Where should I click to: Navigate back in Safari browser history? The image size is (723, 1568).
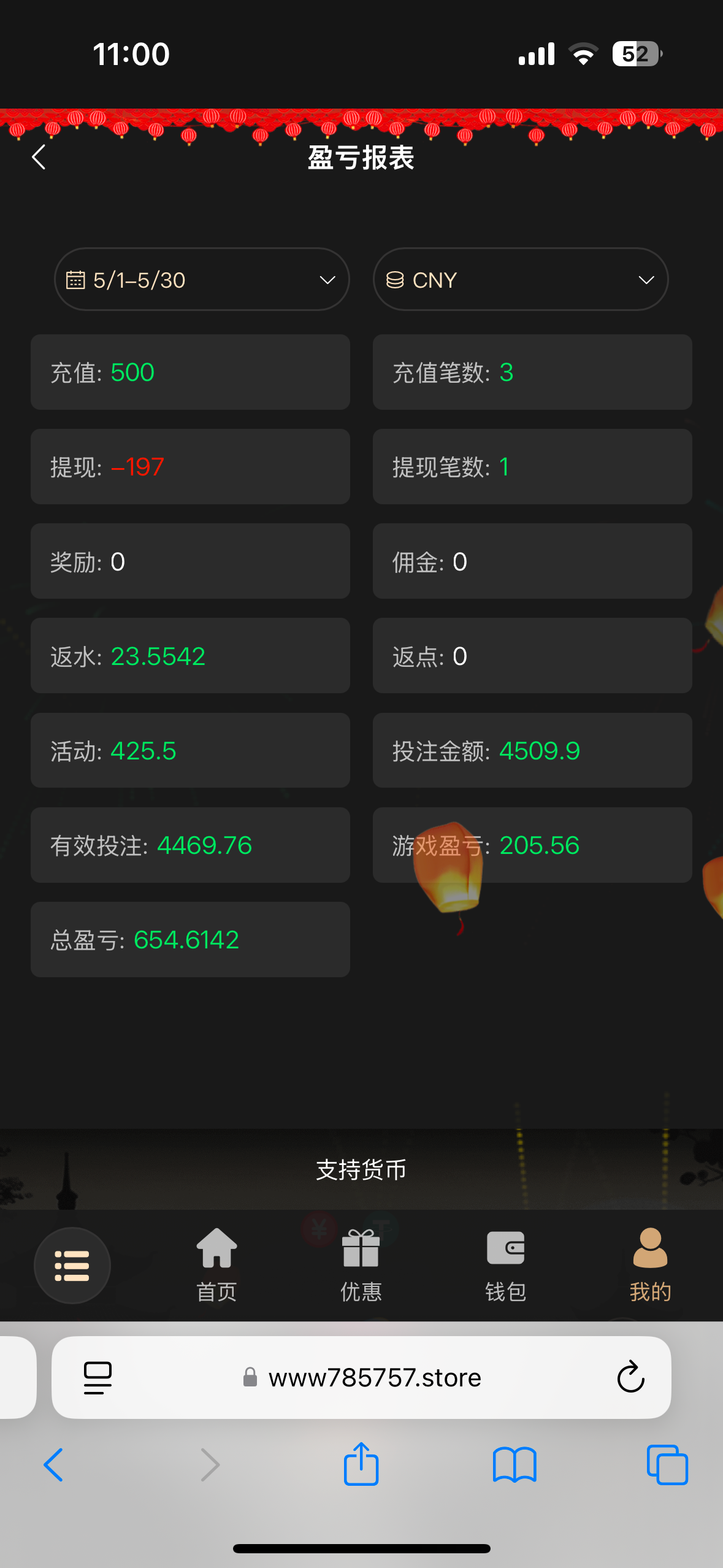[x=54, y=1464]
